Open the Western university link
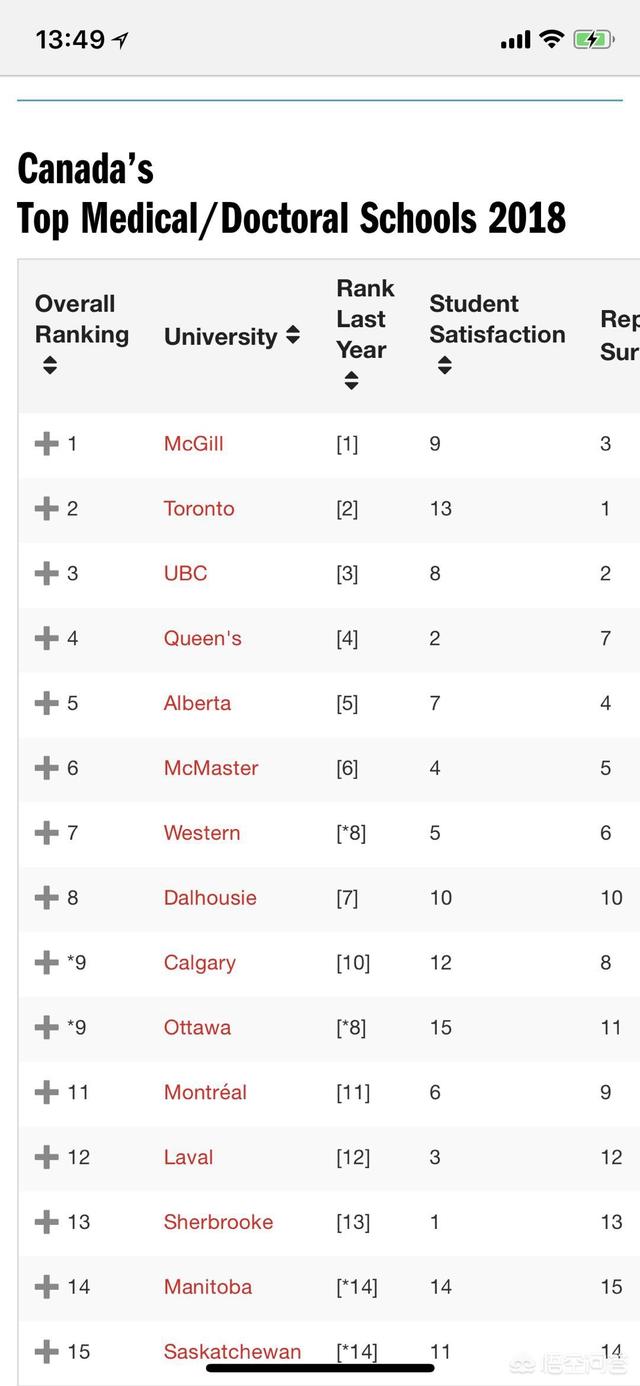The width and height of the screenshot is (640, 1386). click(202, 833)
